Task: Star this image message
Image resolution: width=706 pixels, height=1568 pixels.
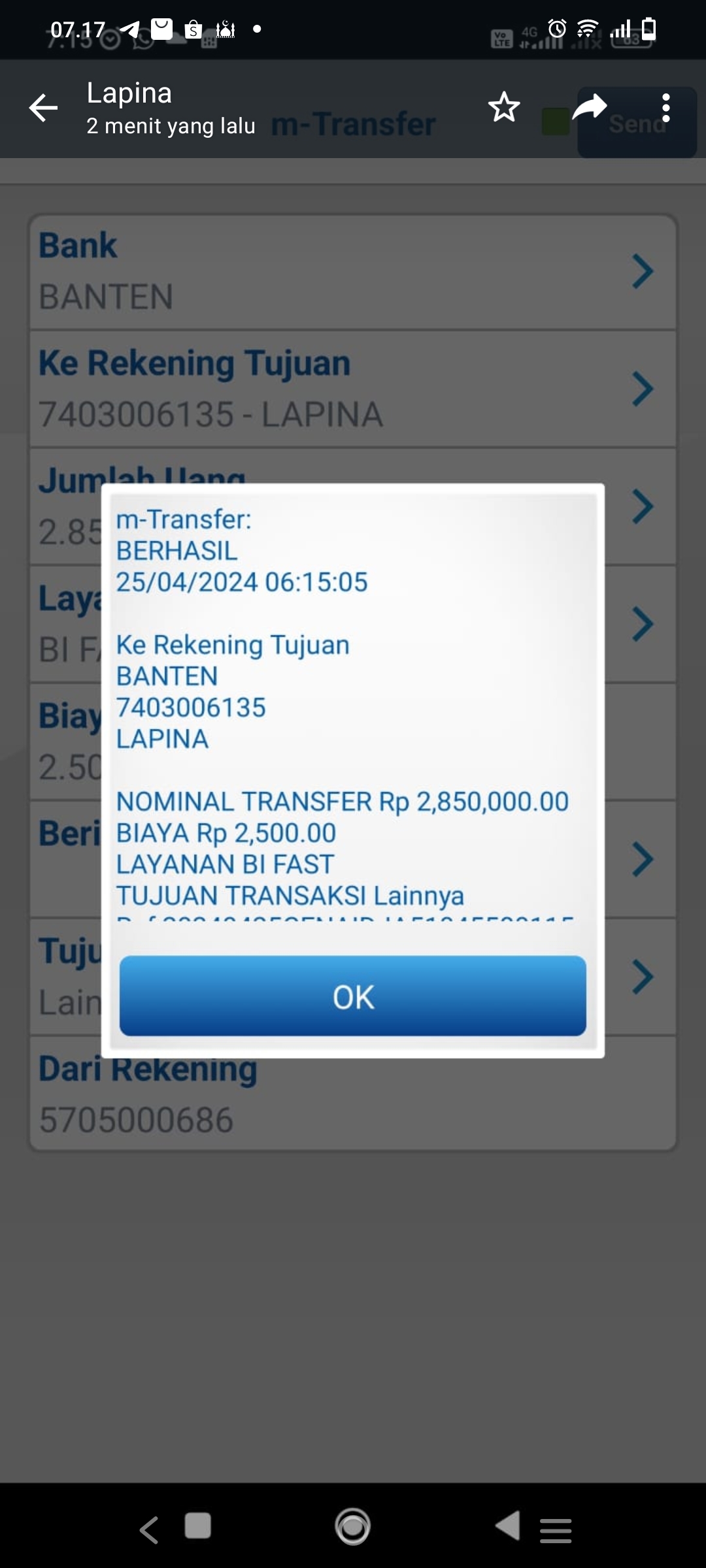Action: coord(504,108)
